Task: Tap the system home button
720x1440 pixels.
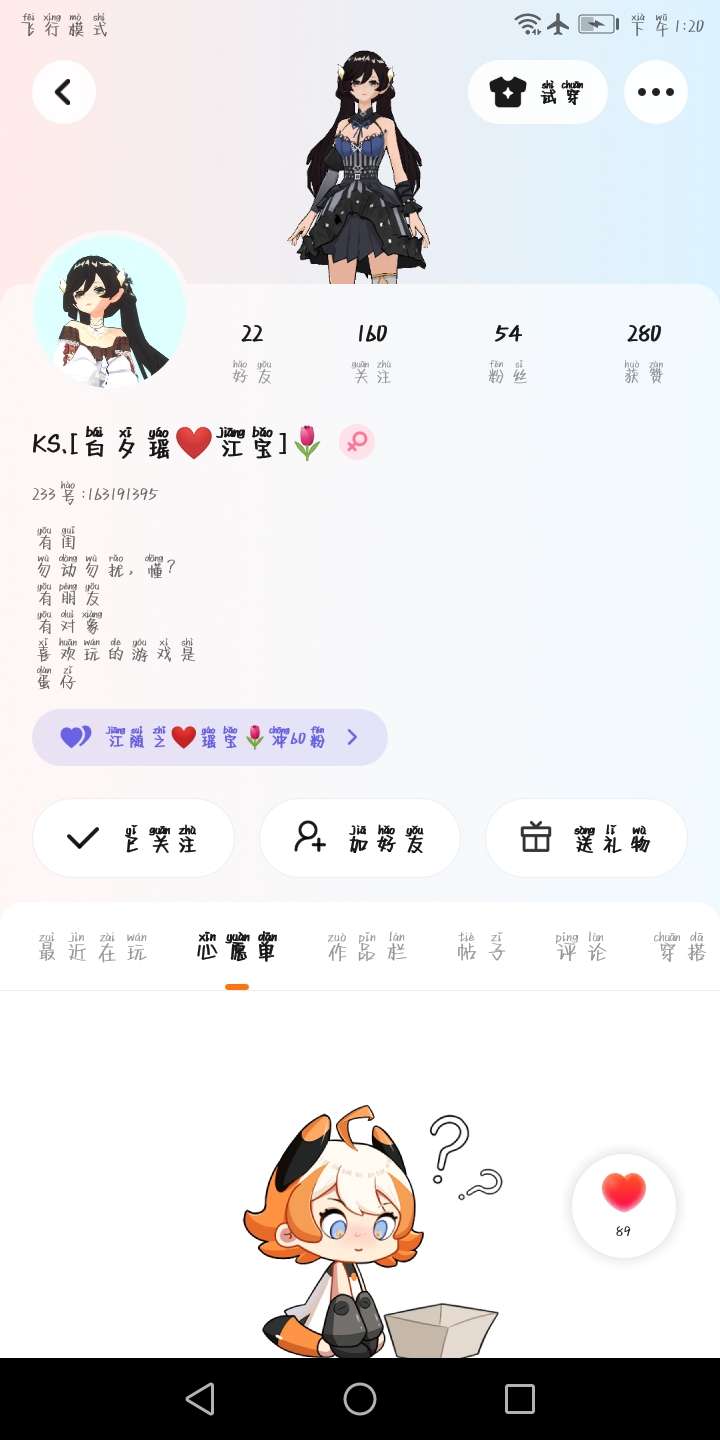Action: (360, 1399)
